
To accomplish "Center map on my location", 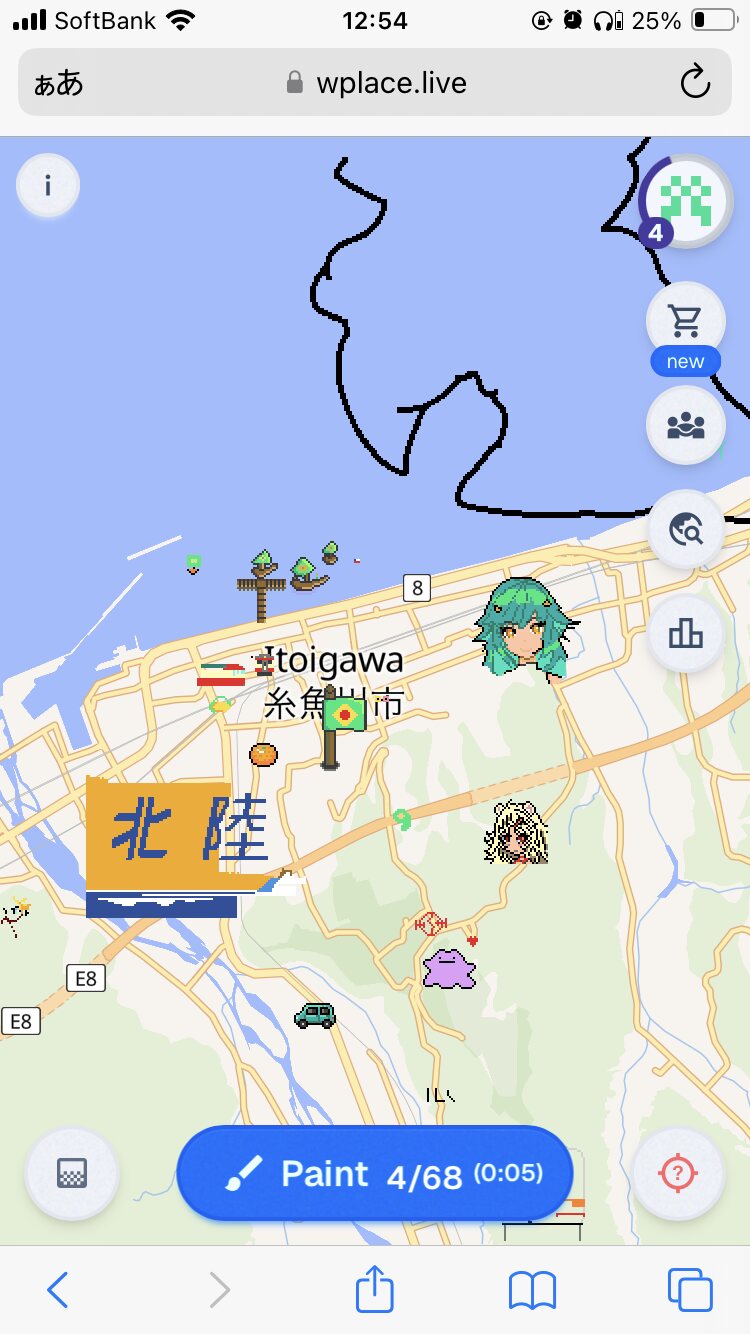I will (x=678, y=1173).
